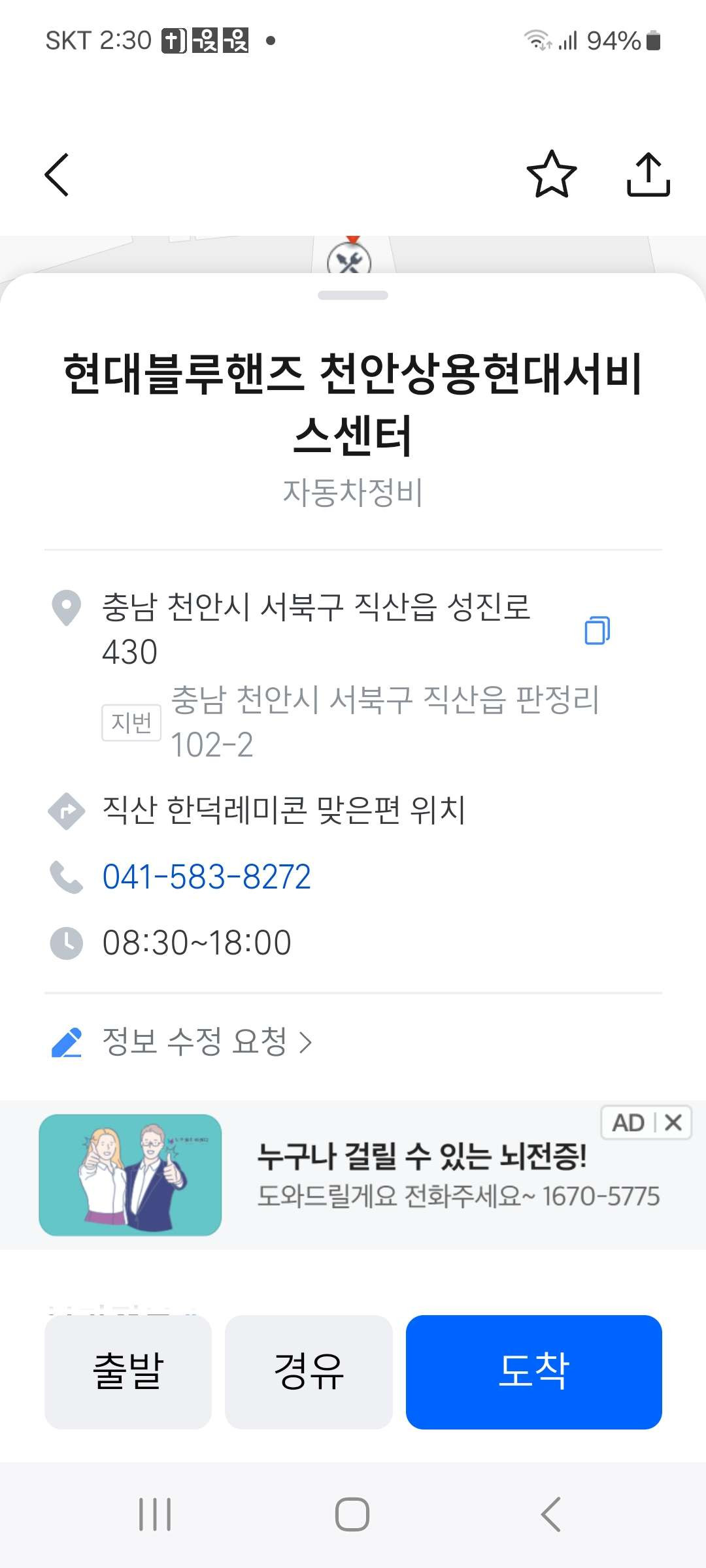This screenshot has height=1568, width=706.
Task: Set this place as 출발 point
Action: point(128,1371)
